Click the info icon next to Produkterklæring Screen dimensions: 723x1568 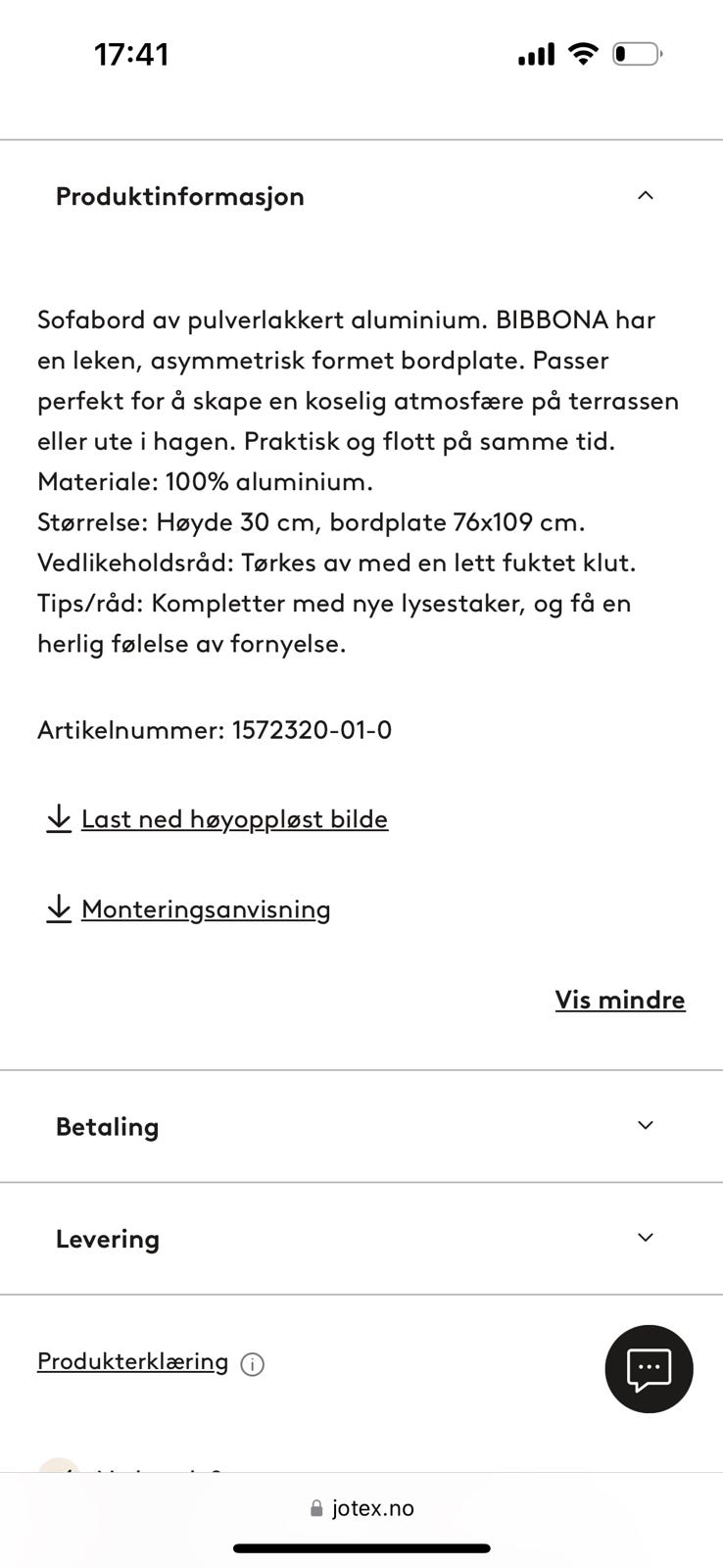click(x=252, y=1362)
